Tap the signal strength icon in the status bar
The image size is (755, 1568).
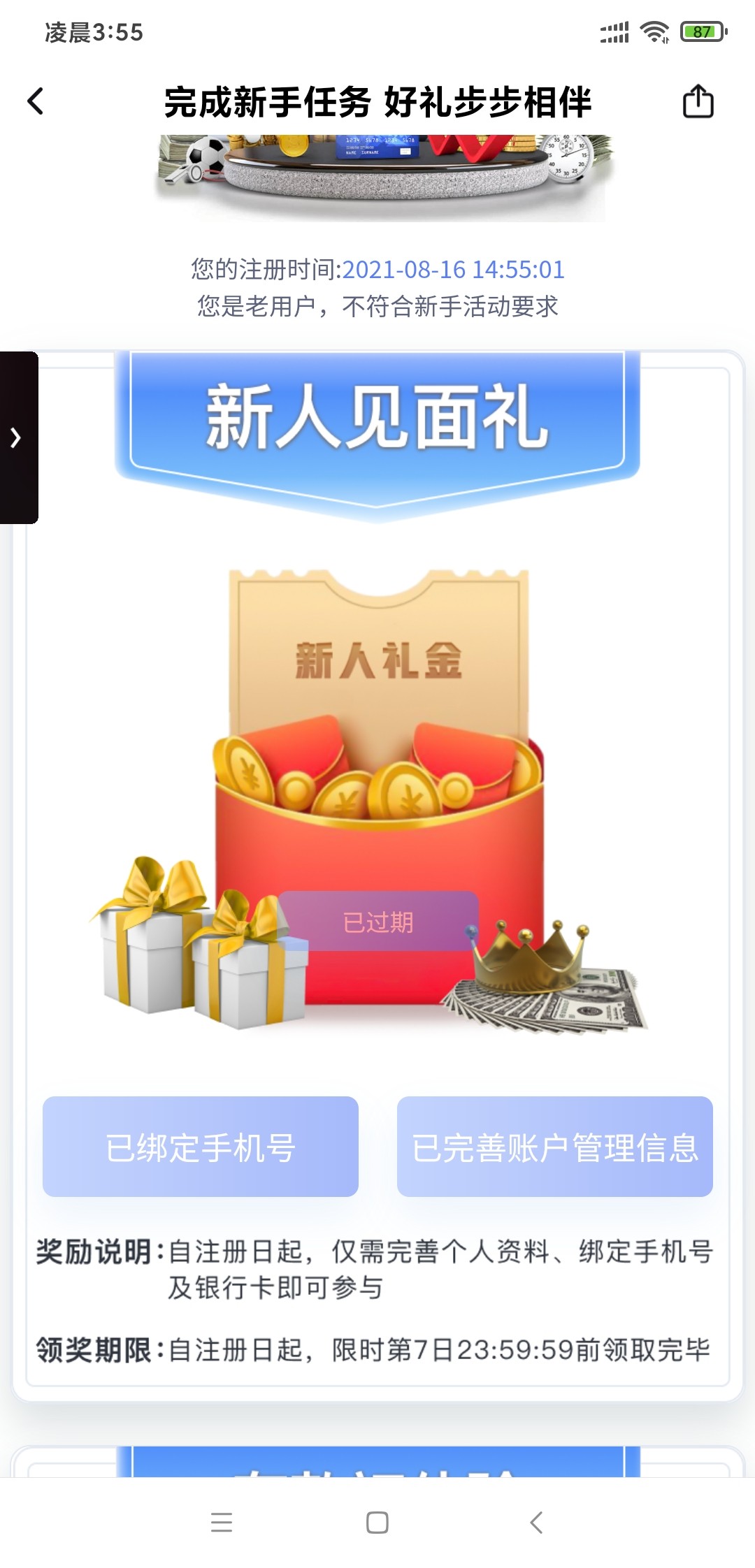click(616, 30)
